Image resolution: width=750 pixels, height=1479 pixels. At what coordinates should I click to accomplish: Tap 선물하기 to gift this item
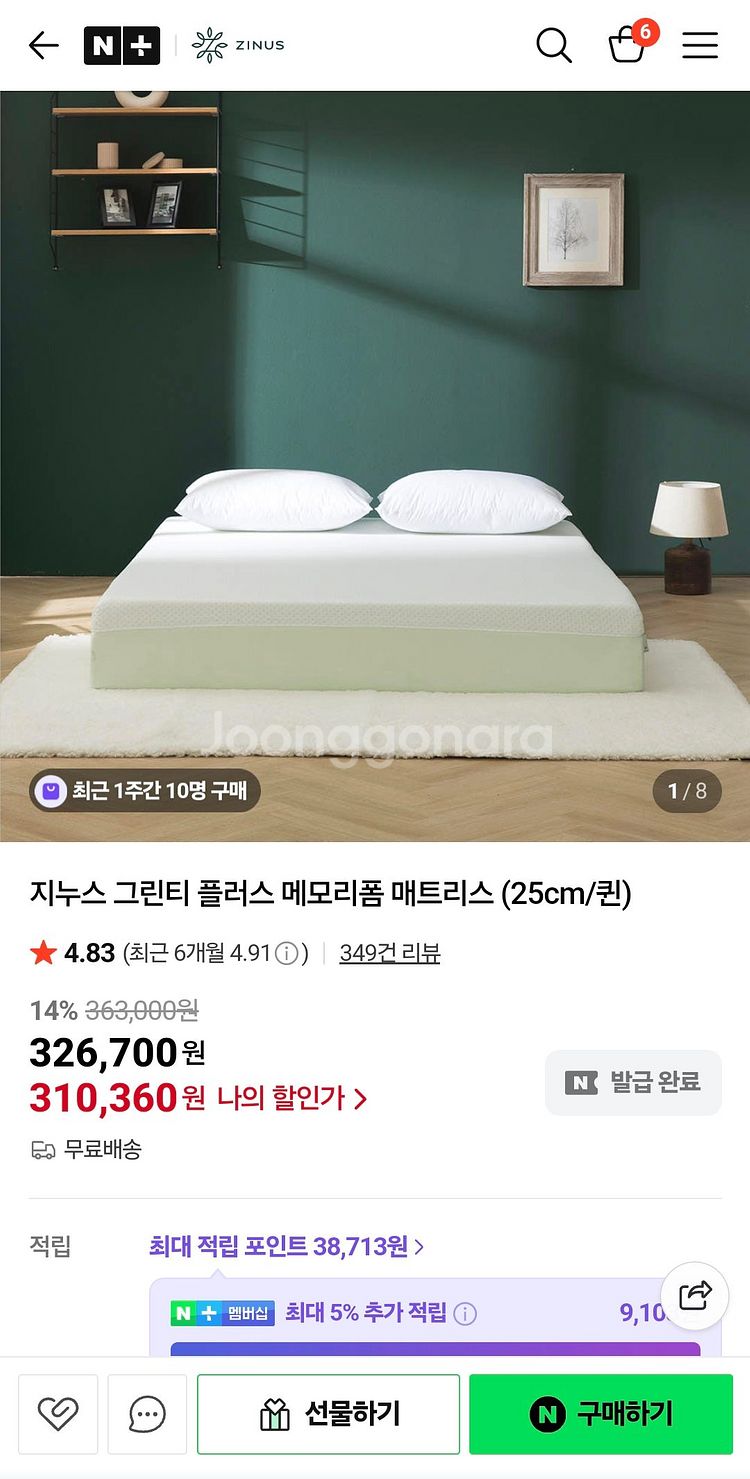(328, 1414)
